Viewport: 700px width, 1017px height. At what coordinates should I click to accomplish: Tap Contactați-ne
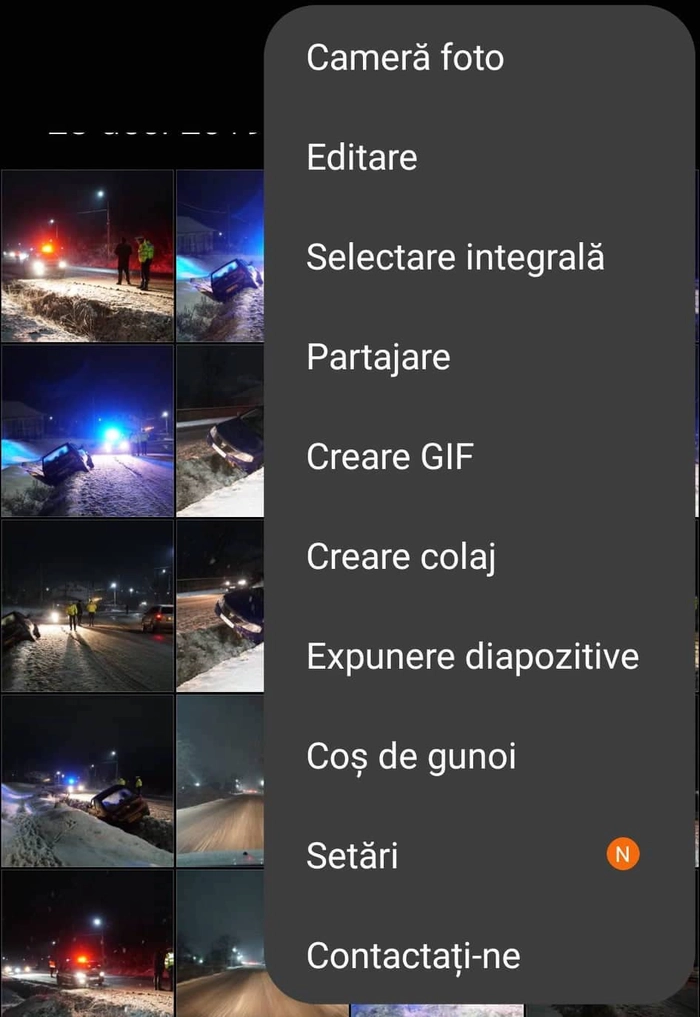(x=413, y=956)
